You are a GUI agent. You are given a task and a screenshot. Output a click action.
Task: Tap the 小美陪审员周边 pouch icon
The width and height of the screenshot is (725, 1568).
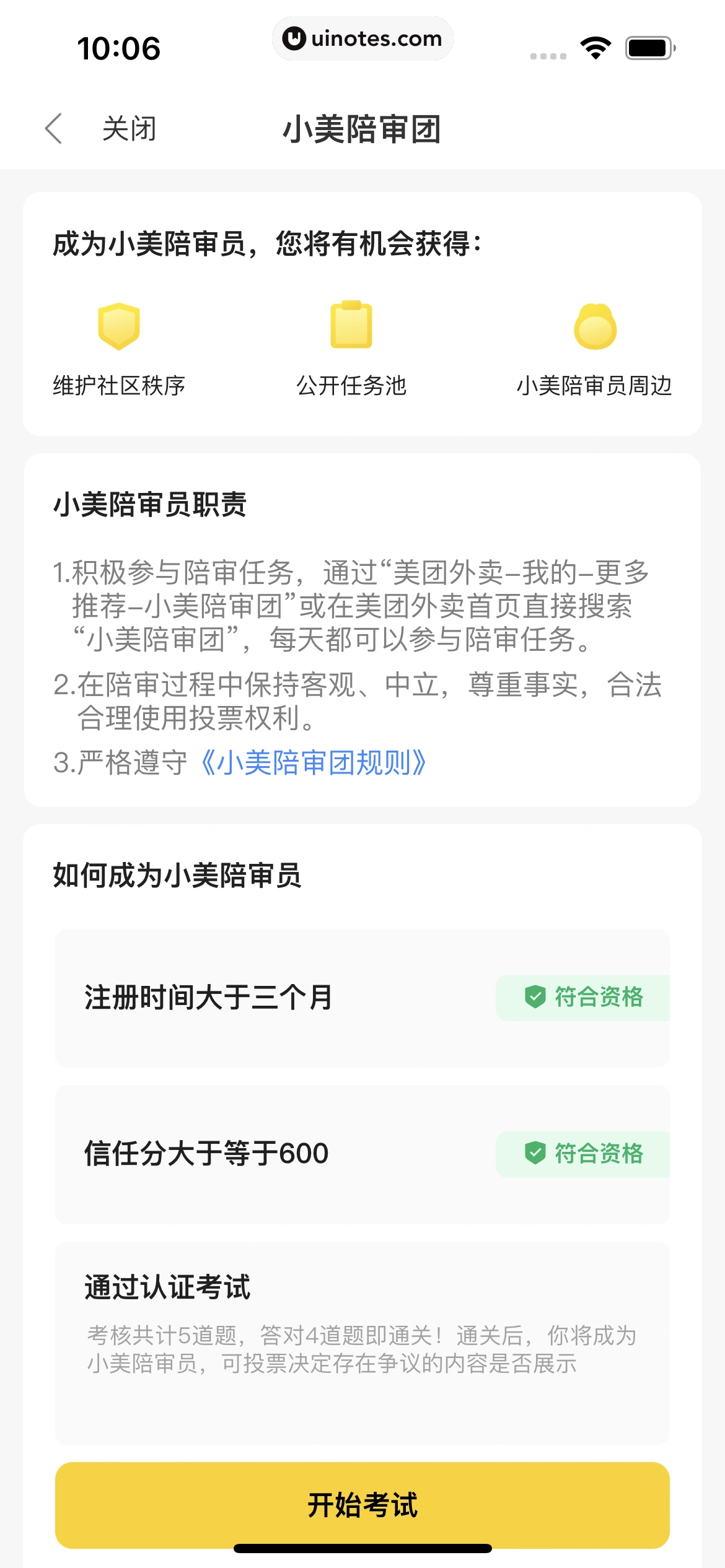(594, 326)
